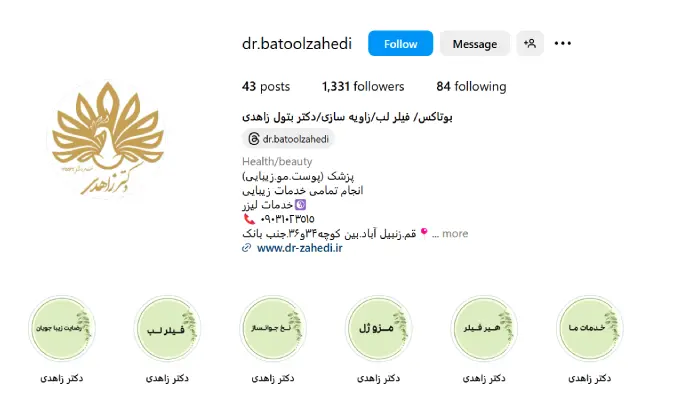Open the خدمات ما highlight
The height and width of the screenshot is (400, 700).
[590, 329]
